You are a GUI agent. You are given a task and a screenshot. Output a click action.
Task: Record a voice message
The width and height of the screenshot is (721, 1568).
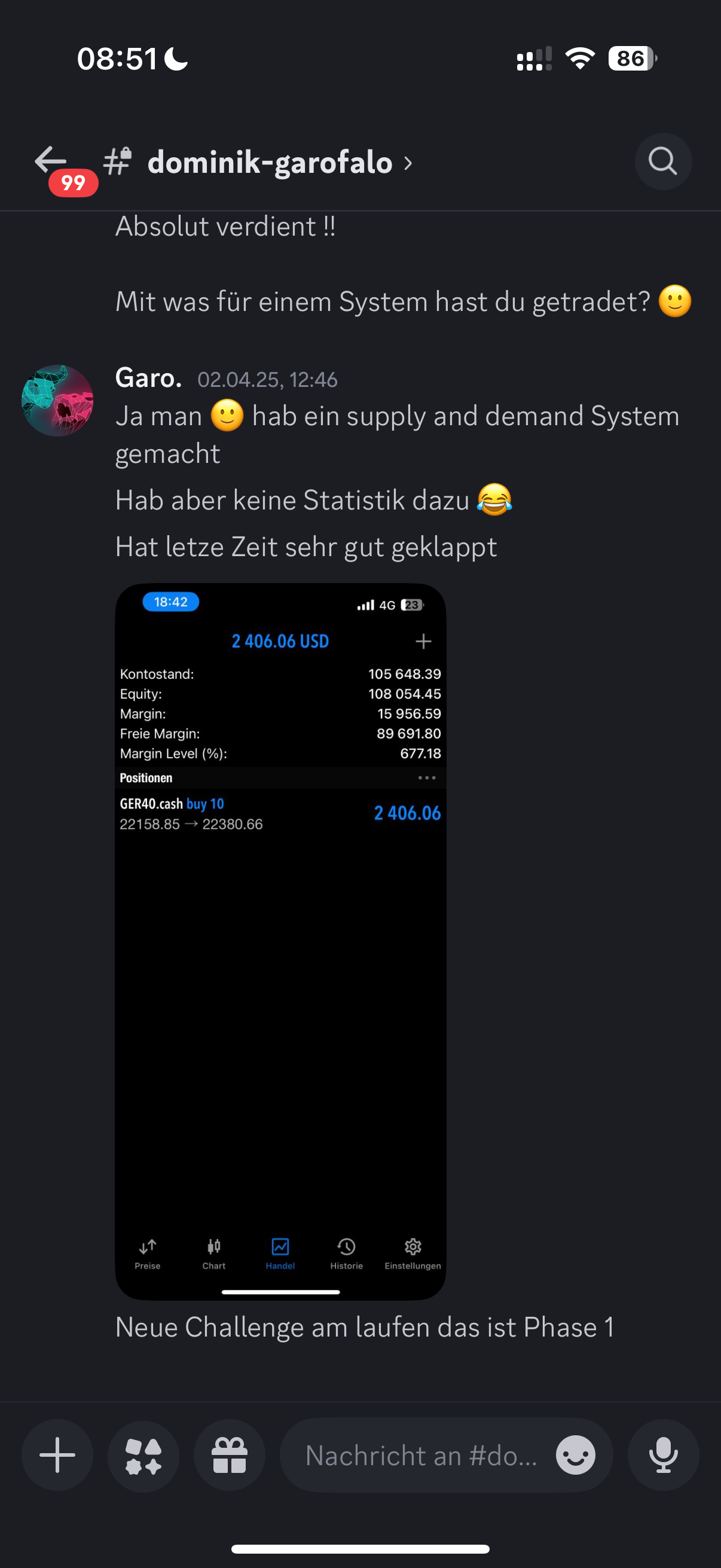(x=663, y=1455)
